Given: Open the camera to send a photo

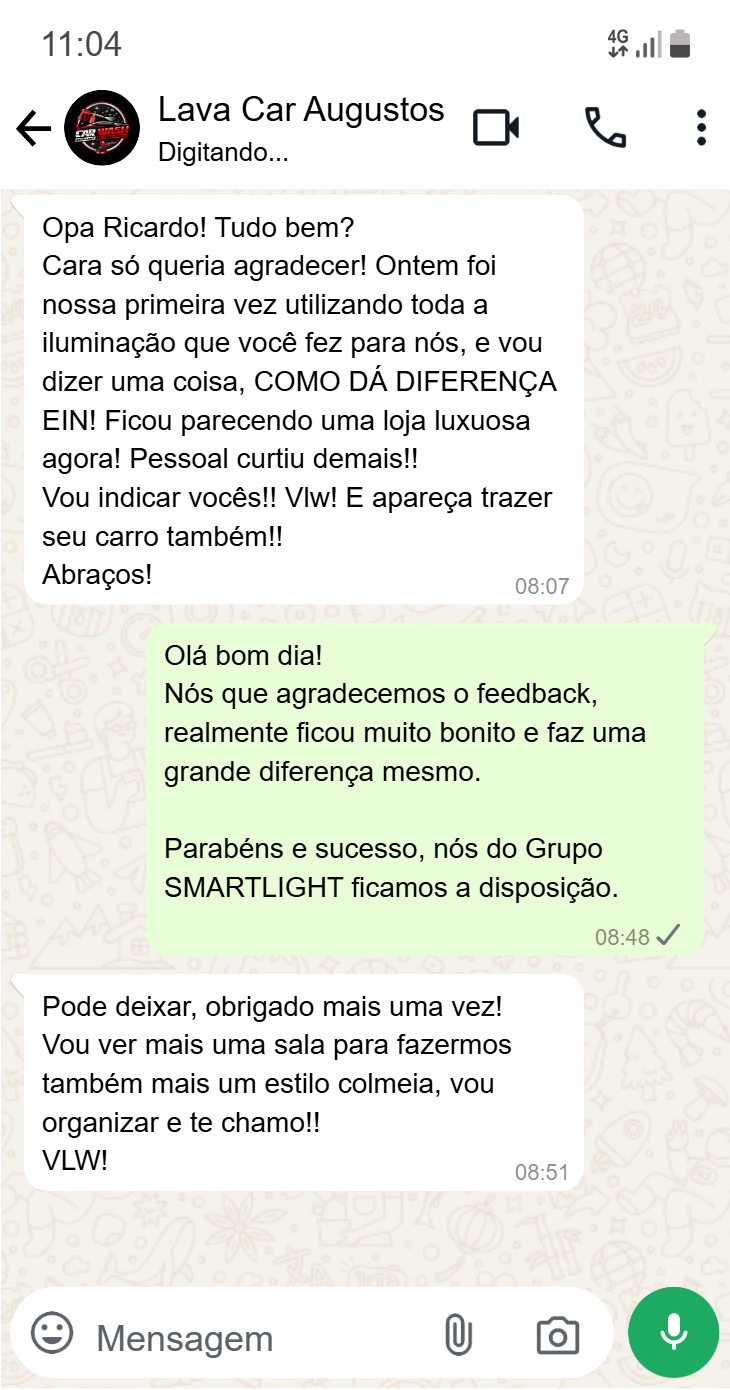Looking at the screenshot, I should click(x=557, y=1335).
